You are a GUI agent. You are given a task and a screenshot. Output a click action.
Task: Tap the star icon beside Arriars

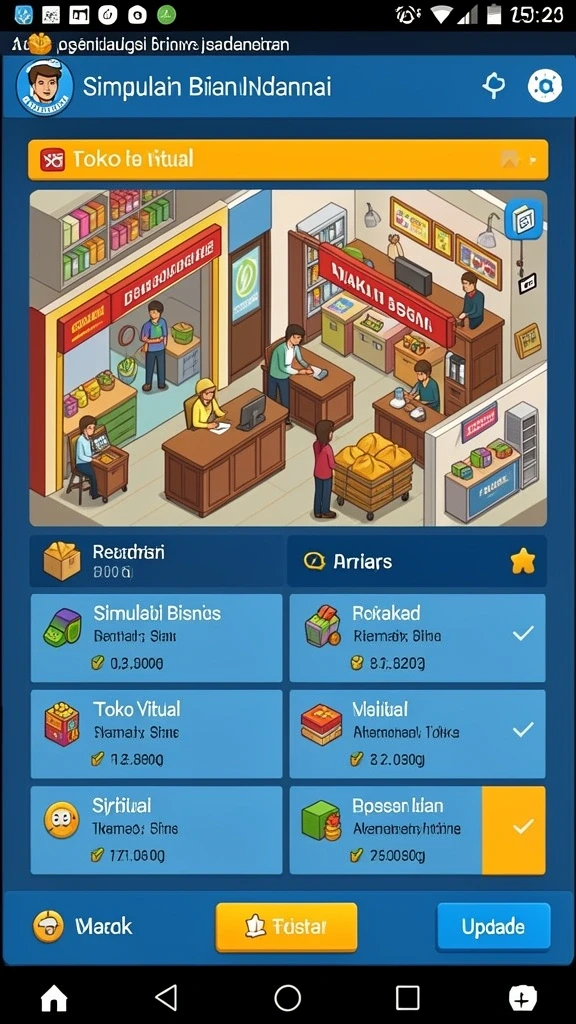522,561
